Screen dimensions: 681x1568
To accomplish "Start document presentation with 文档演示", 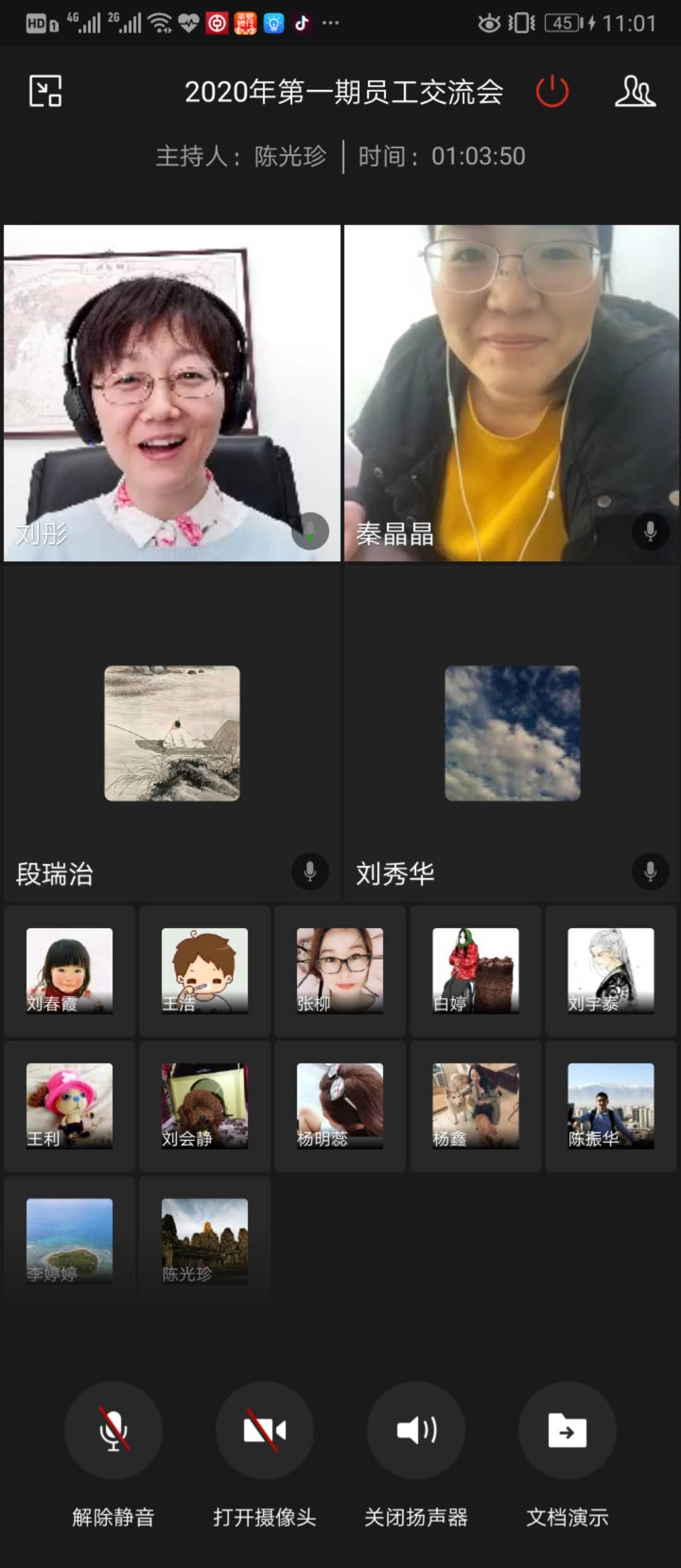I will (567, 1430).
